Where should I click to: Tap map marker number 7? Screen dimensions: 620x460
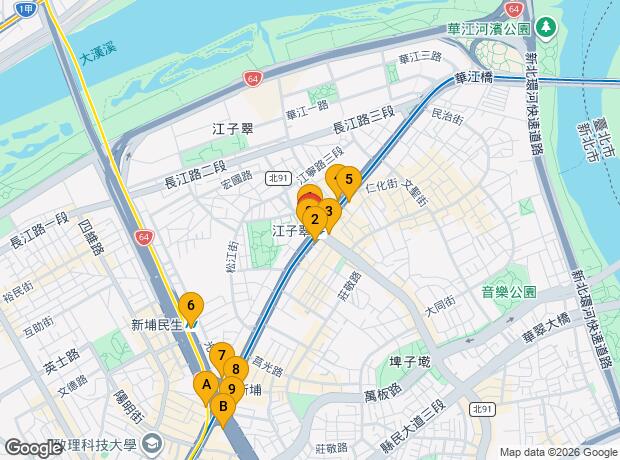tap(221, 355)
